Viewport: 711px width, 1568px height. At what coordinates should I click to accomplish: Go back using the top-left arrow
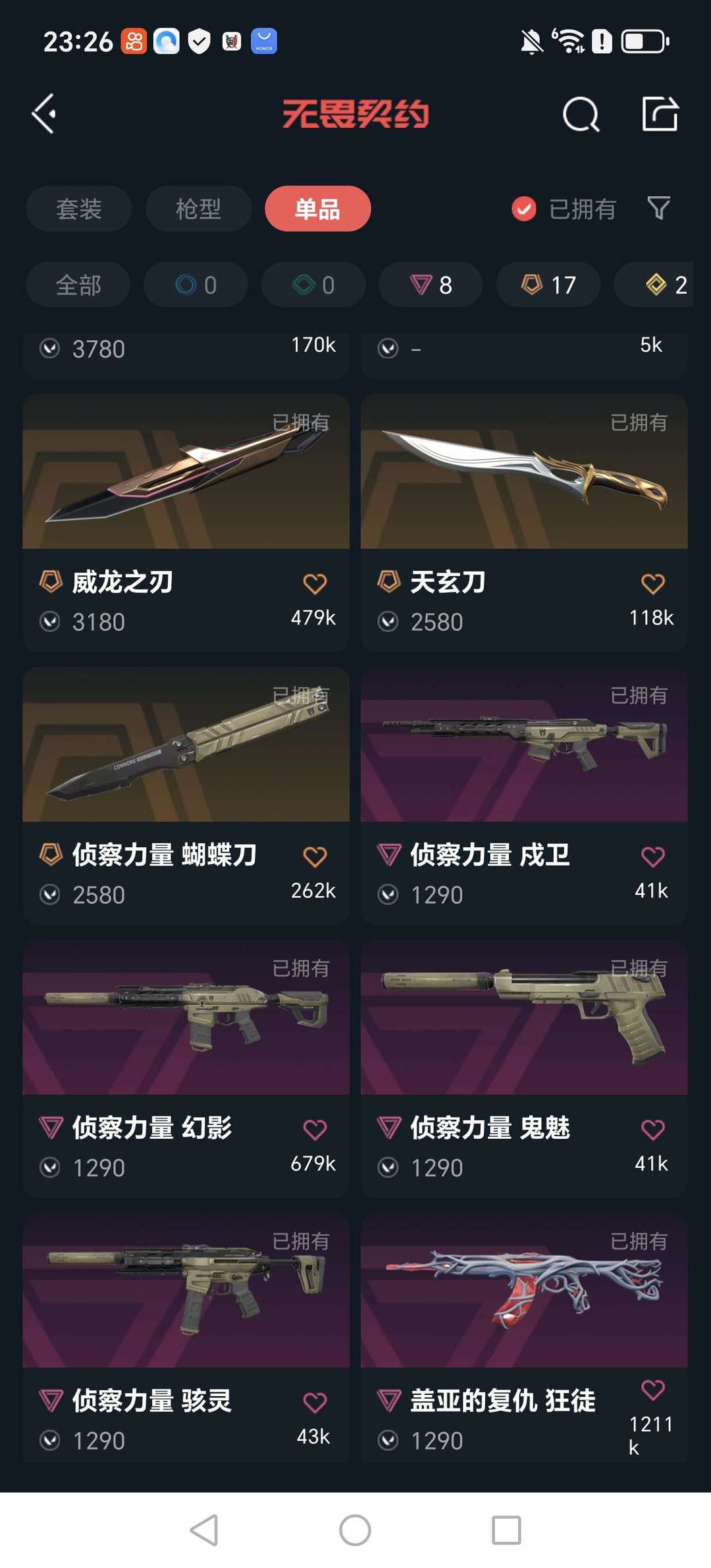coord(44,114)
